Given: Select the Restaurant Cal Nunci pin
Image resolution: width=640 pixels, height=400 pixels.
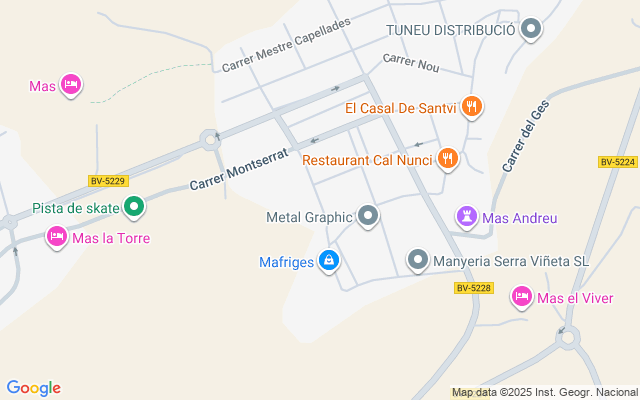Looking at the screenshot, I should [447, 158].
